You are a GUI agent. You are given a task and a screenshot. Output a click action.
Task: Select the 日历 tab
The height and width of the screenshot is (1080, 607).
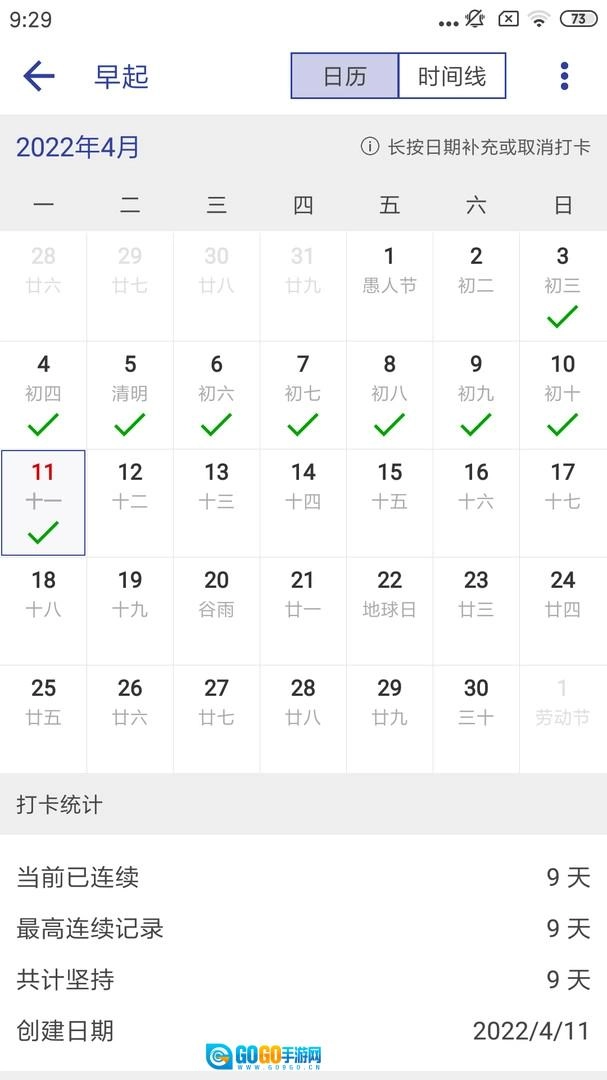(x=344, y=76)
